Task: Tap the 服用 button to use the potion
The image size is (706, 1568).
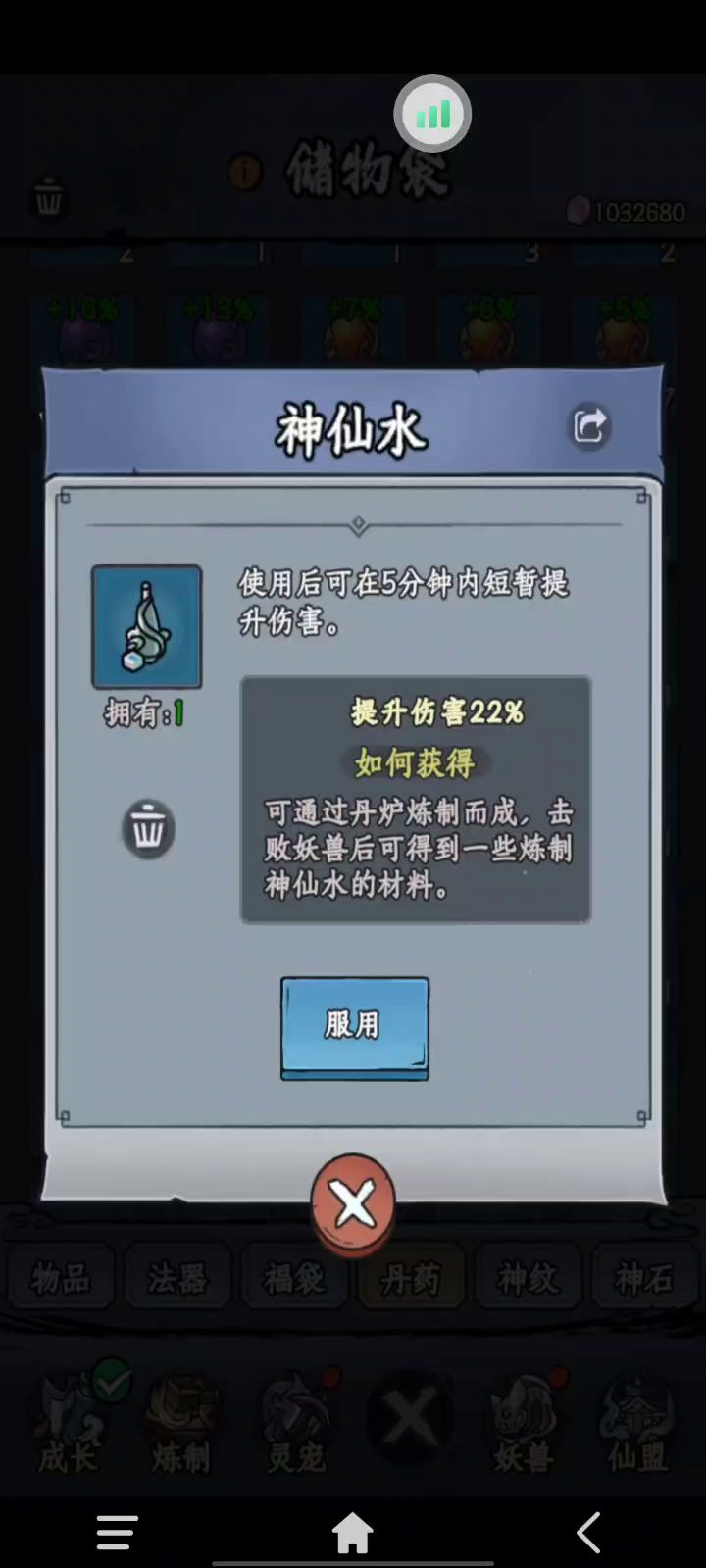Action: pyautogui.click(x=354, y=1026)
